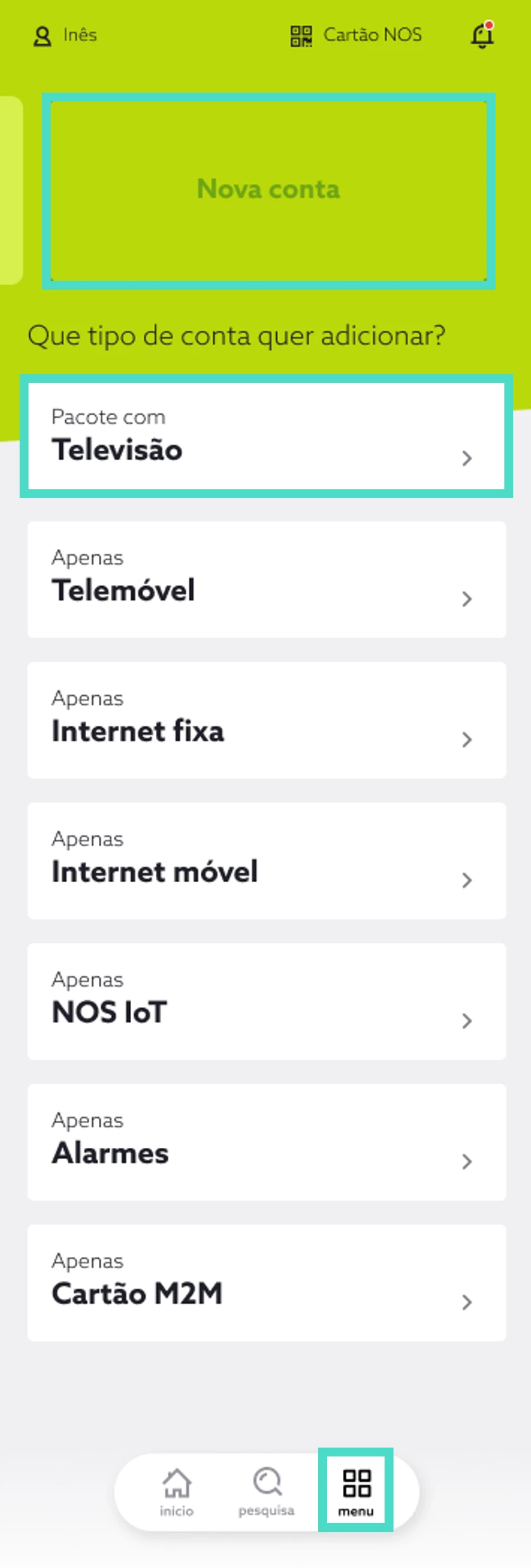
Task: Select the Nova conta card
Action: [269, 190]
